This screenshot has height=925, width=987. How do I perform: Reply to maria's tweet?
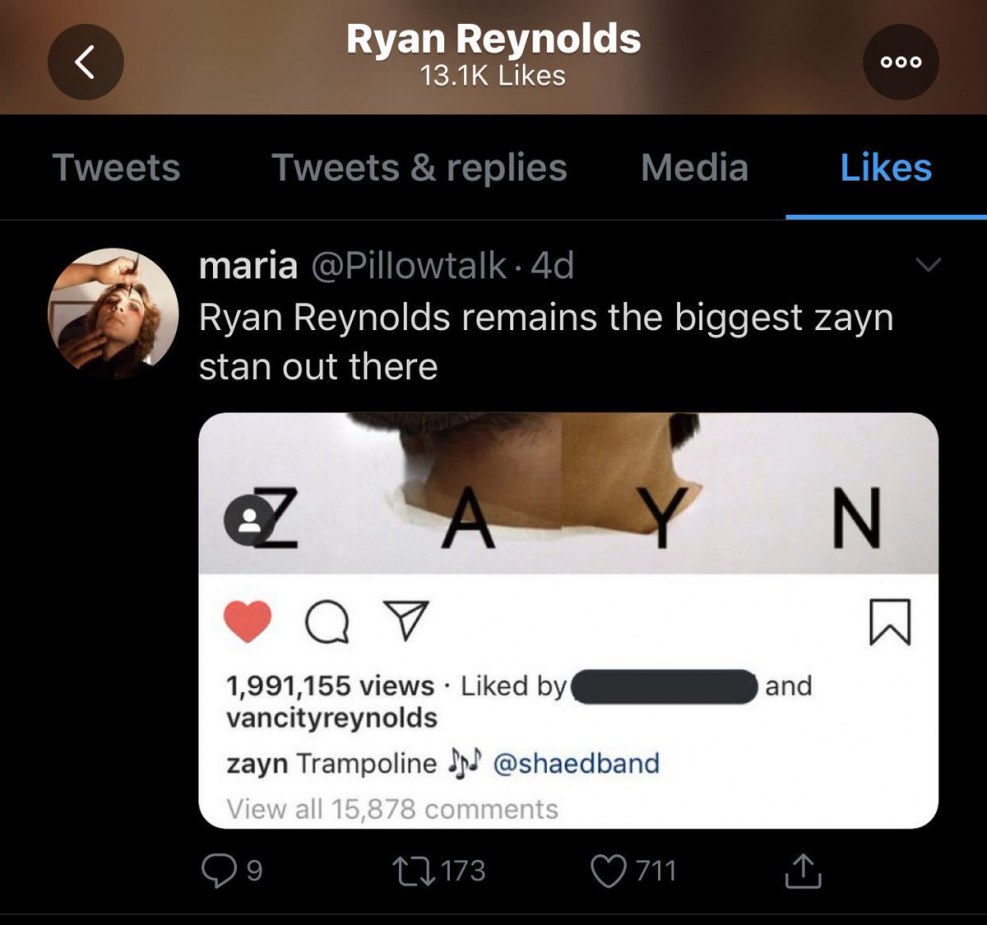[x=219, y=871]
